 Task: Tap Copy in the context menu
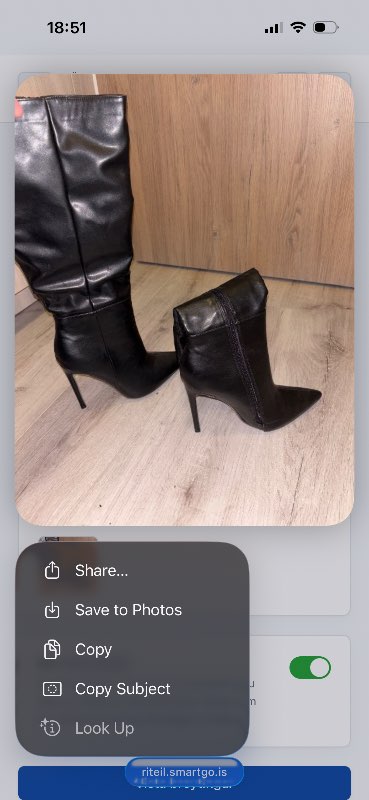[x=132, y=649]
